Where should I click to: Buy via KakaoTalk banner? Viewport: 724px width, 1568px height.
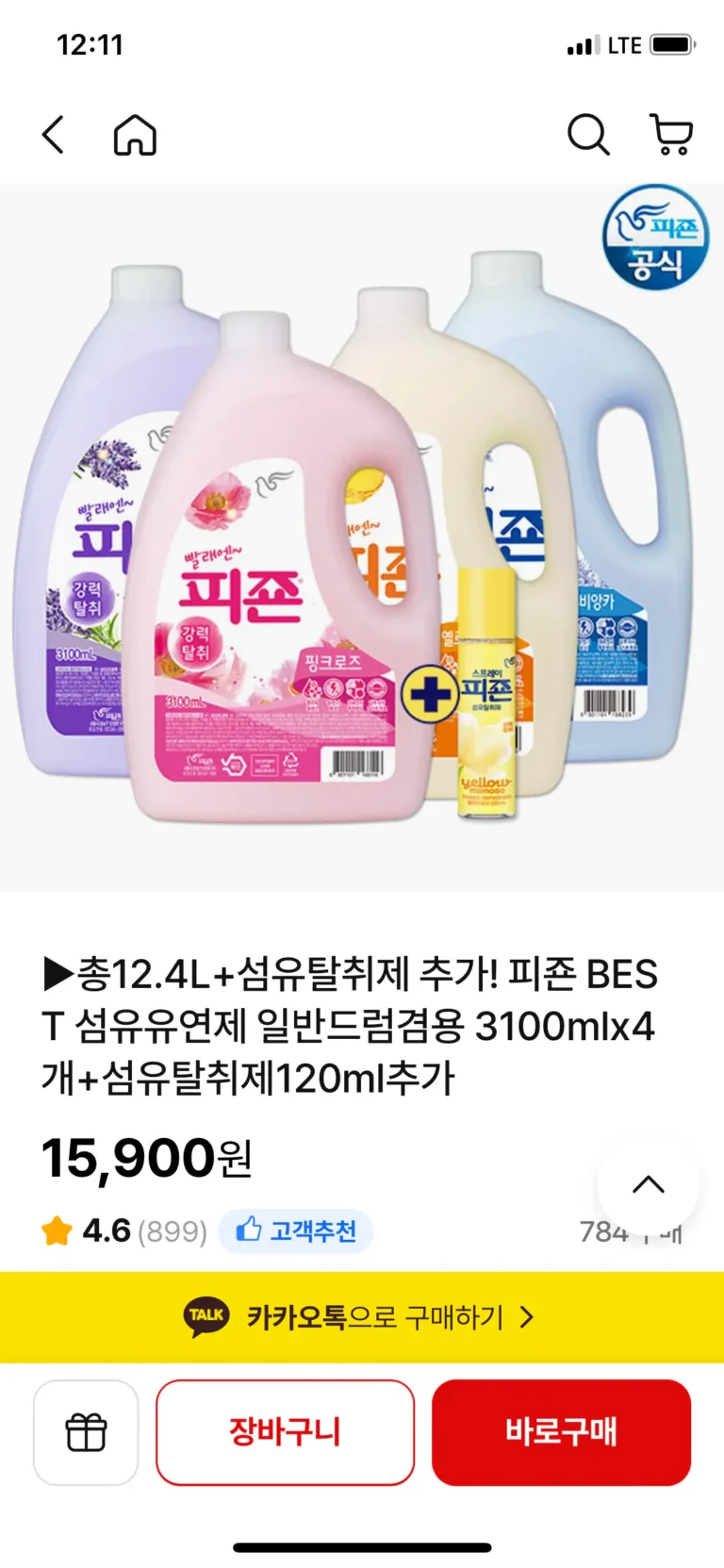[362, 1316]
